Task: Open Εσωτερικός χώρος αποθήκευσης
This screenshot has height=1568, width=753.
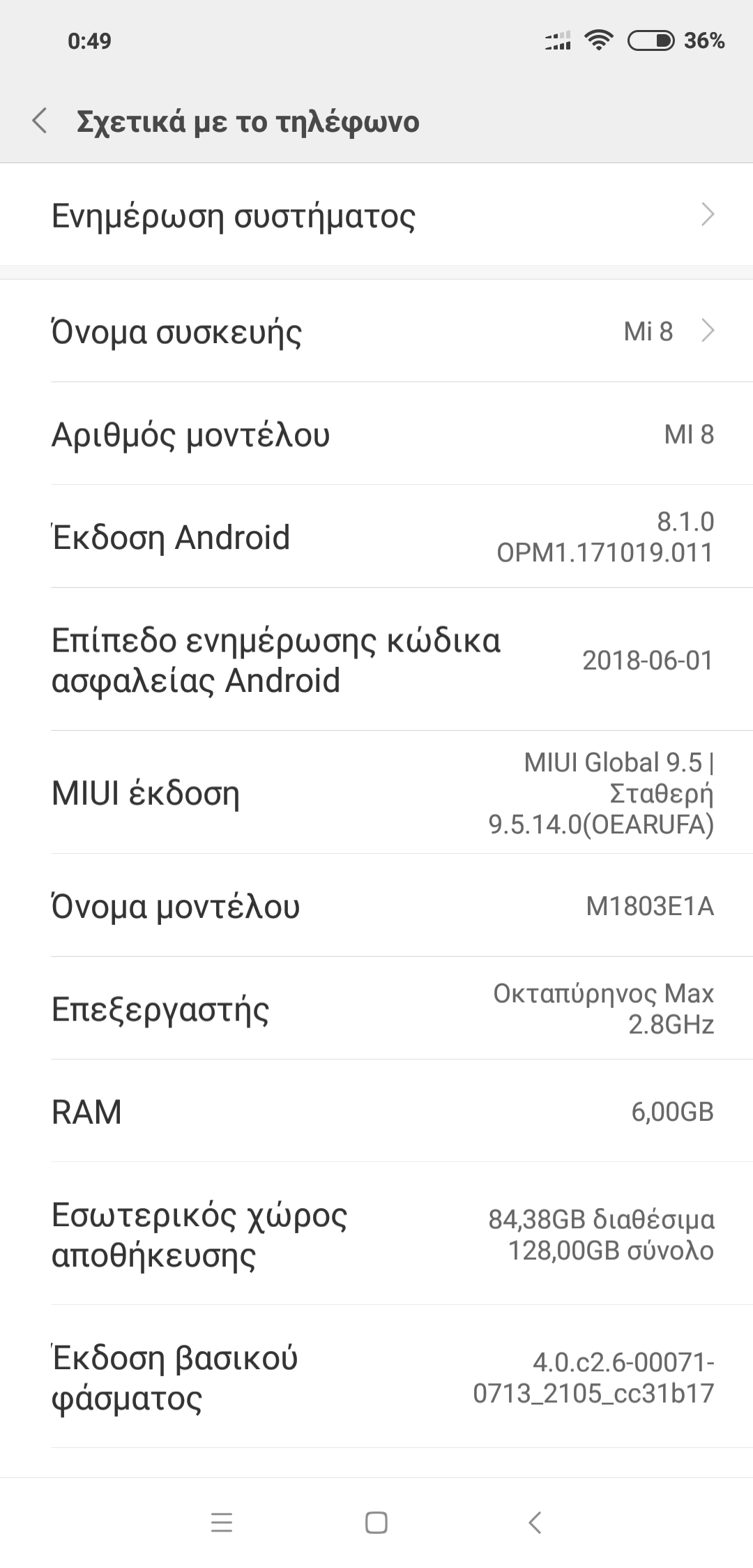Action: click(x=376, y=1234)
